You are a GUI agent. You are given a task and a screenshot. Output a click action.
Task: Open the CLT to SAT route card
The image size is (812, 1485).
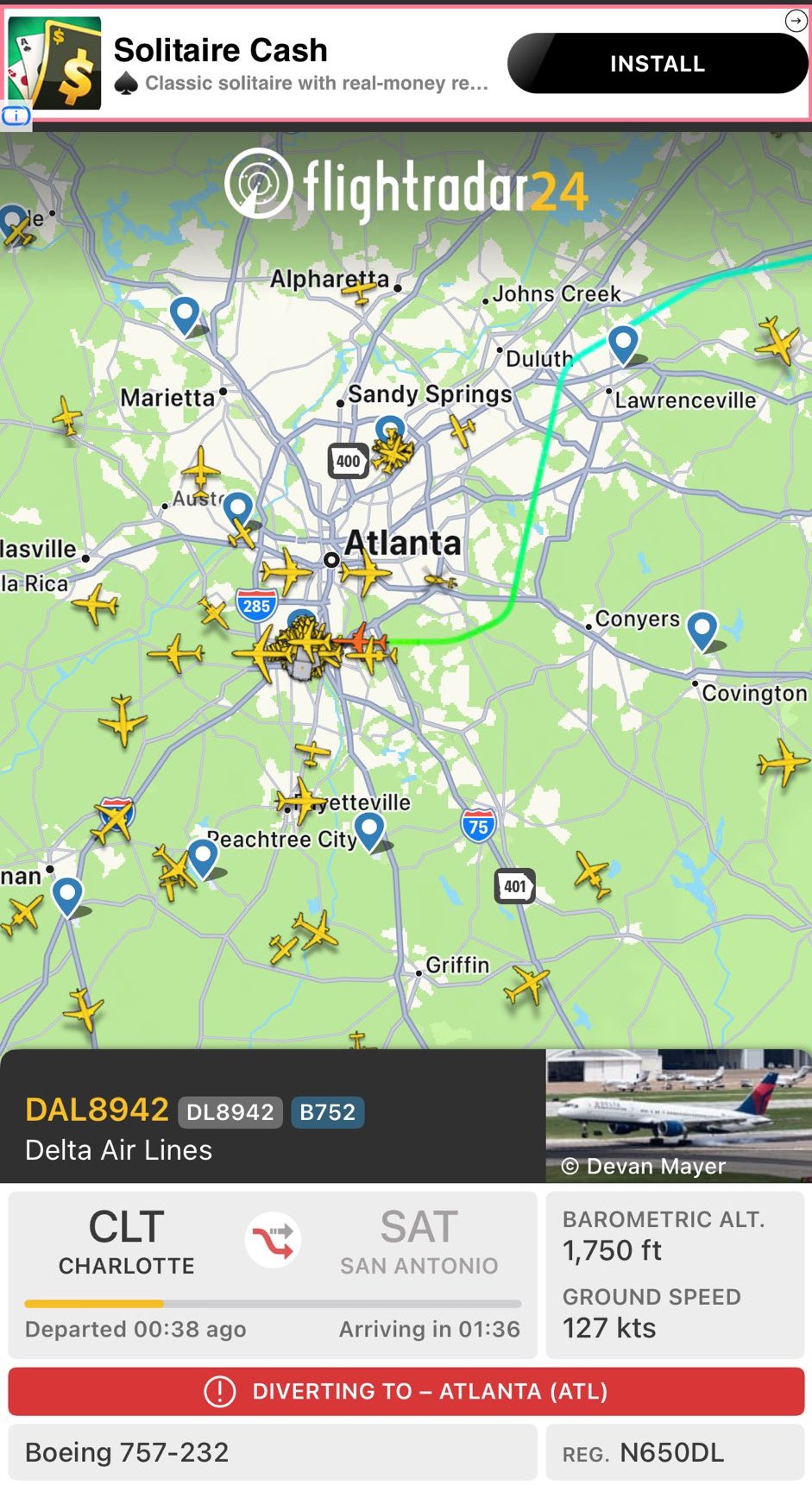click(272, 1274)
